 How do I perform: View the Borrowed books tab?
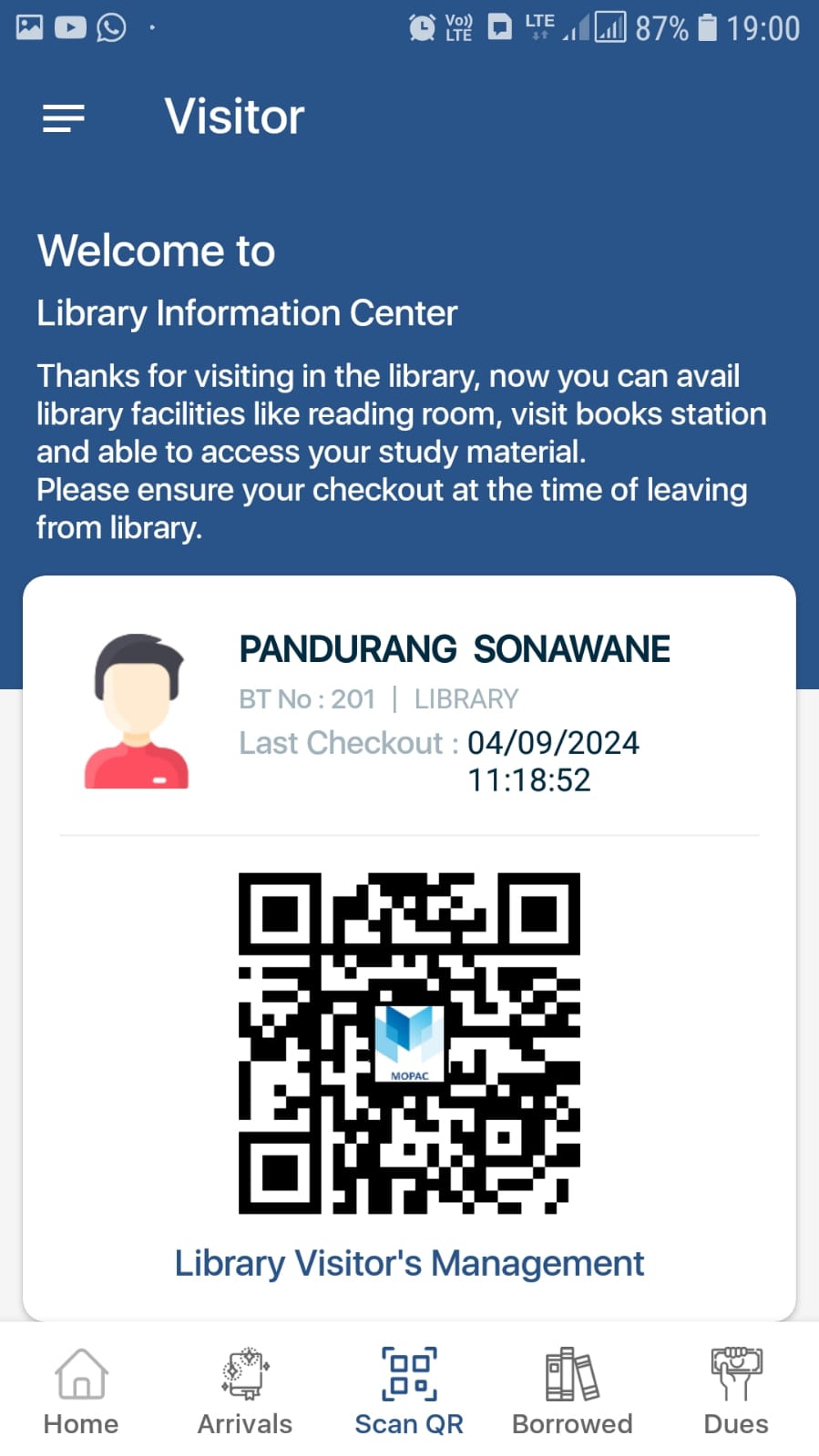[x=572, y=1391]
